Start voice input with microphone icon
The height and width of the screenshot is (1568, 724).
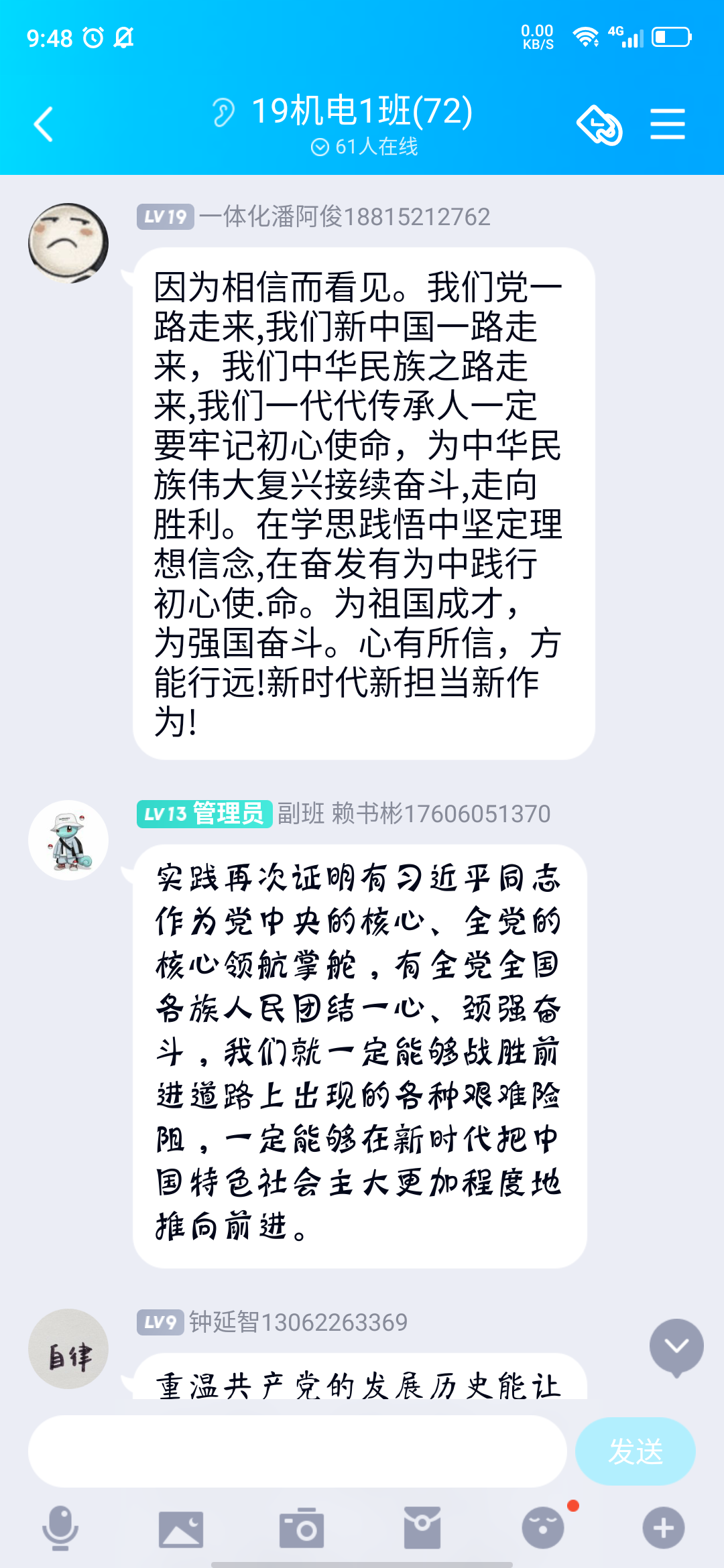point(60,1528)
